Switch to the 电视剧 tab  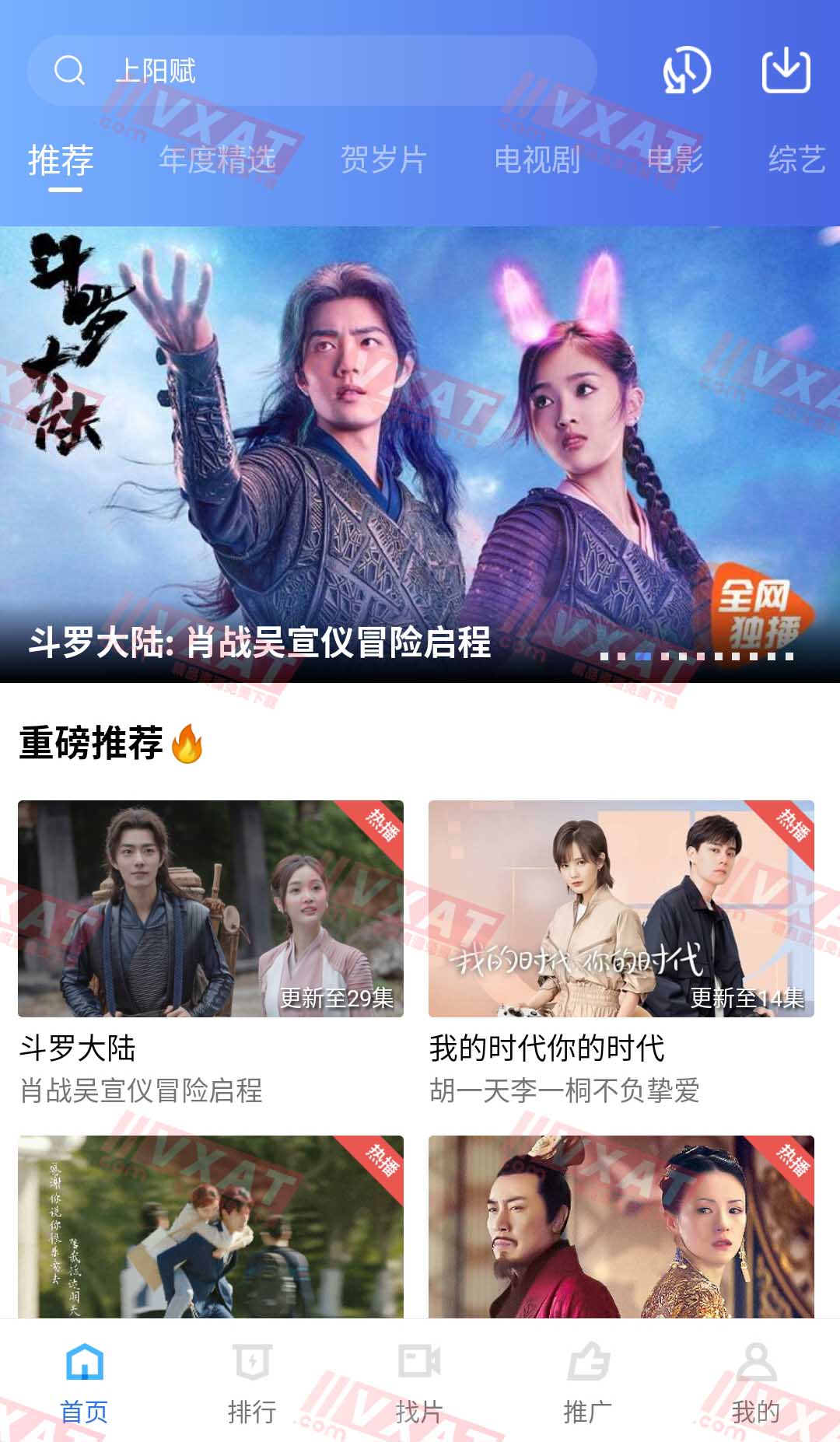point(537,160)
